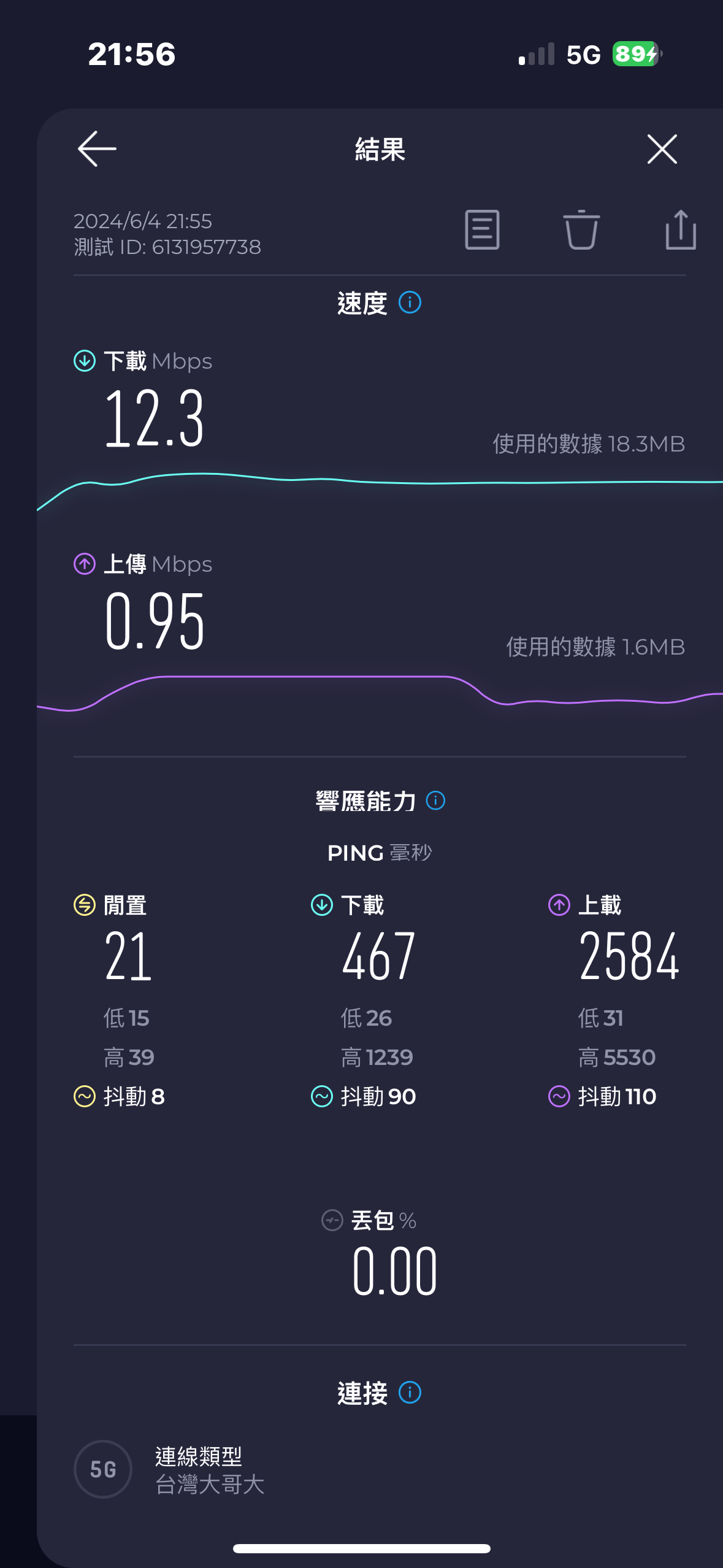The width and height of the screenshot is (723, 1568).
Task: Share this speed test result
Action: coord(681,230)
